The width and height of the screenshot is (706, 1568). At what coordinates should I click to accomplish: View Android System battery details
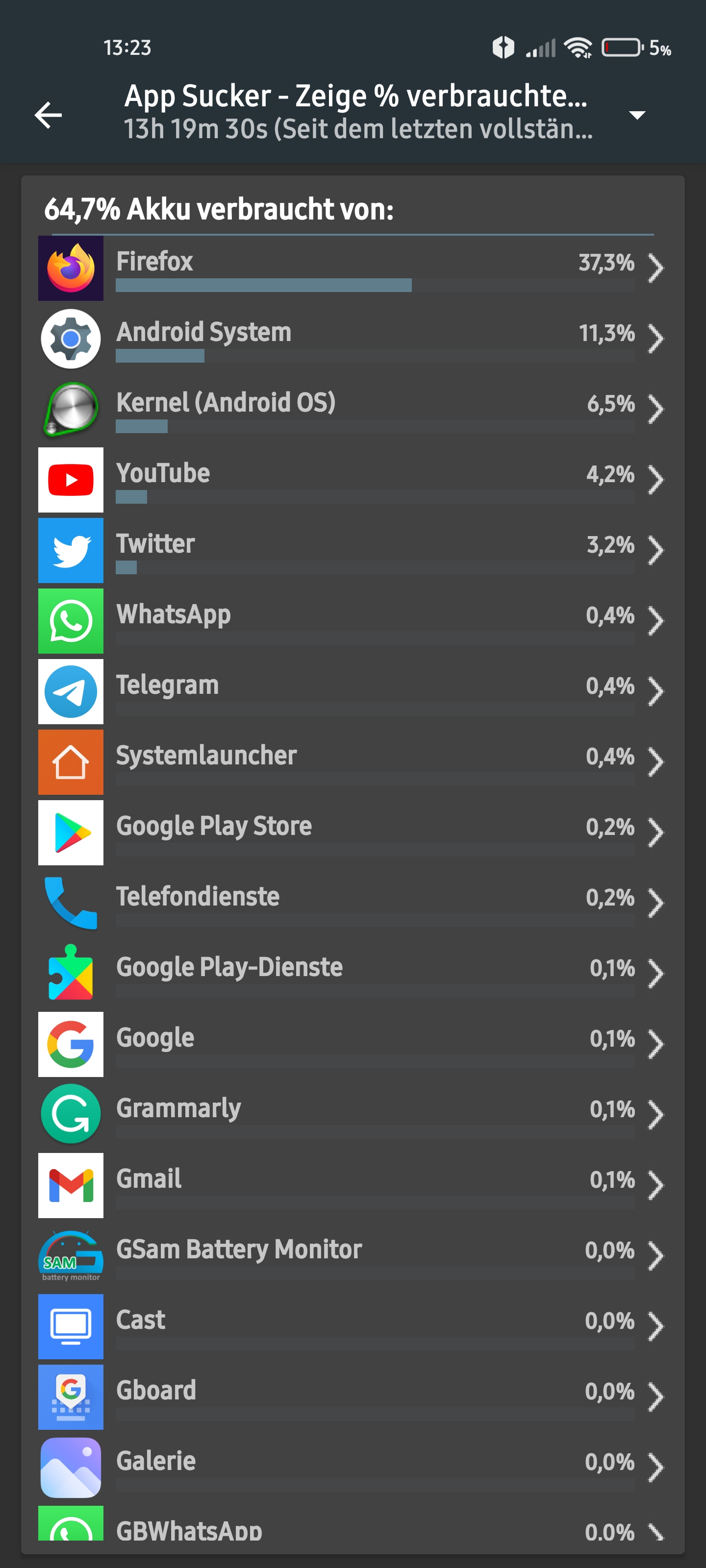(353, 339)
